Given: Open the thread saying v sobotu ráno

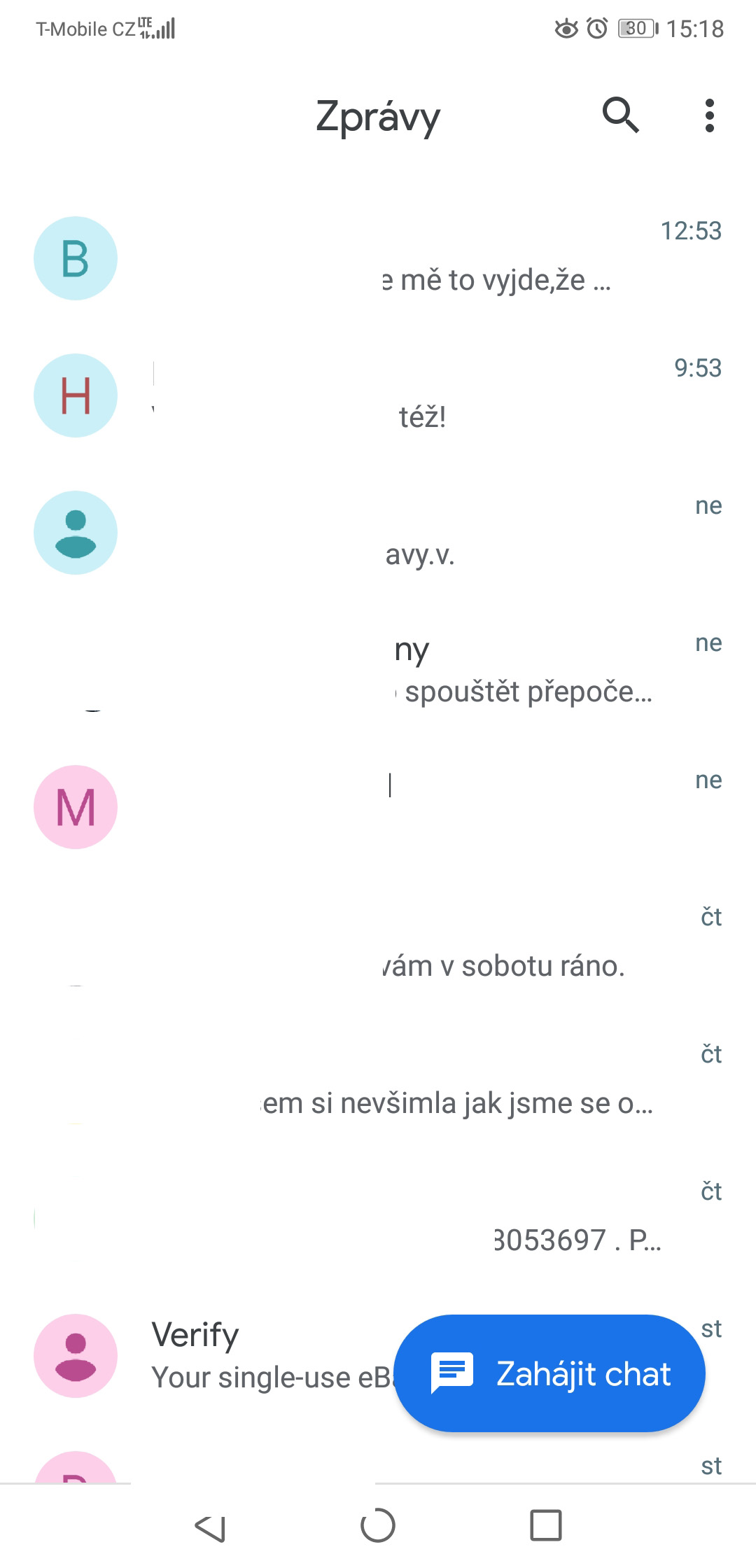Looking at the screenshot, I should (378, 944).
